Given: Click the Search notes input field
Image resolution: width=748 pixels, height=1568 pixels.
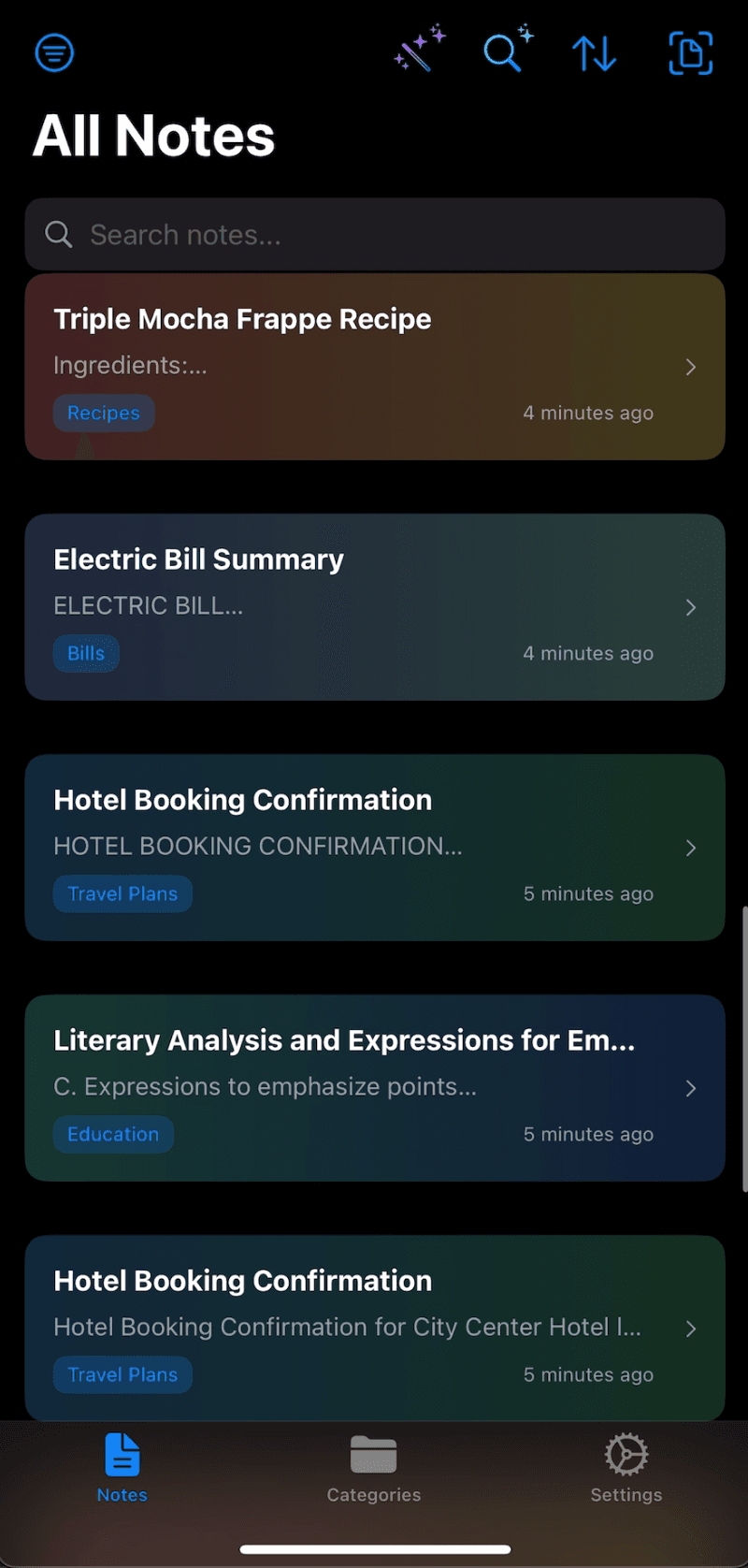Looking at the screenshot, I should tap(374, 234).
